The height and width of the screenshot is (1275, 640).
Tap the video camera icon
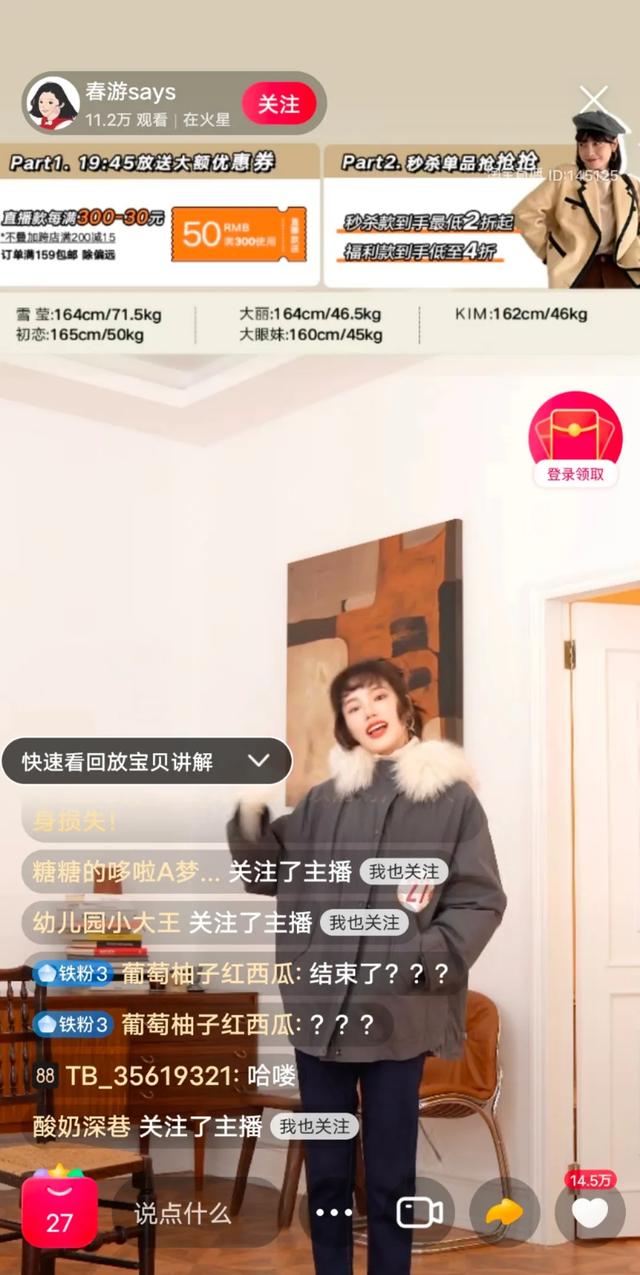coord(419,1212)
